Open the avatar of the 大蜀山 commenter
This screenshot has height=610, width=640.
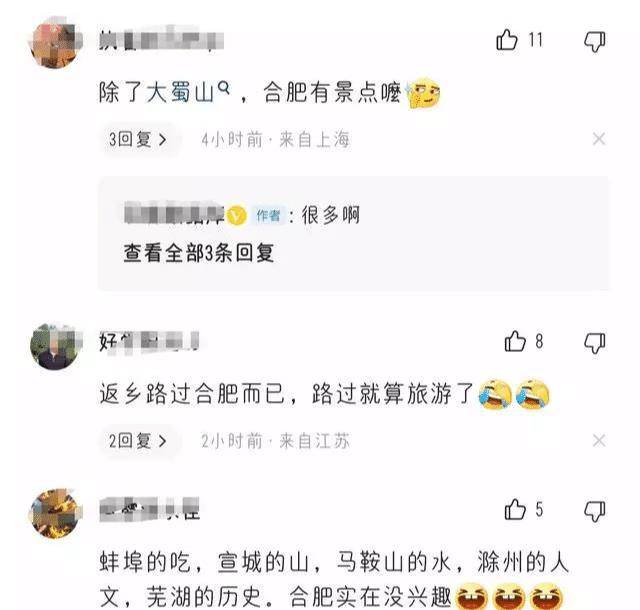coord(53,44)
